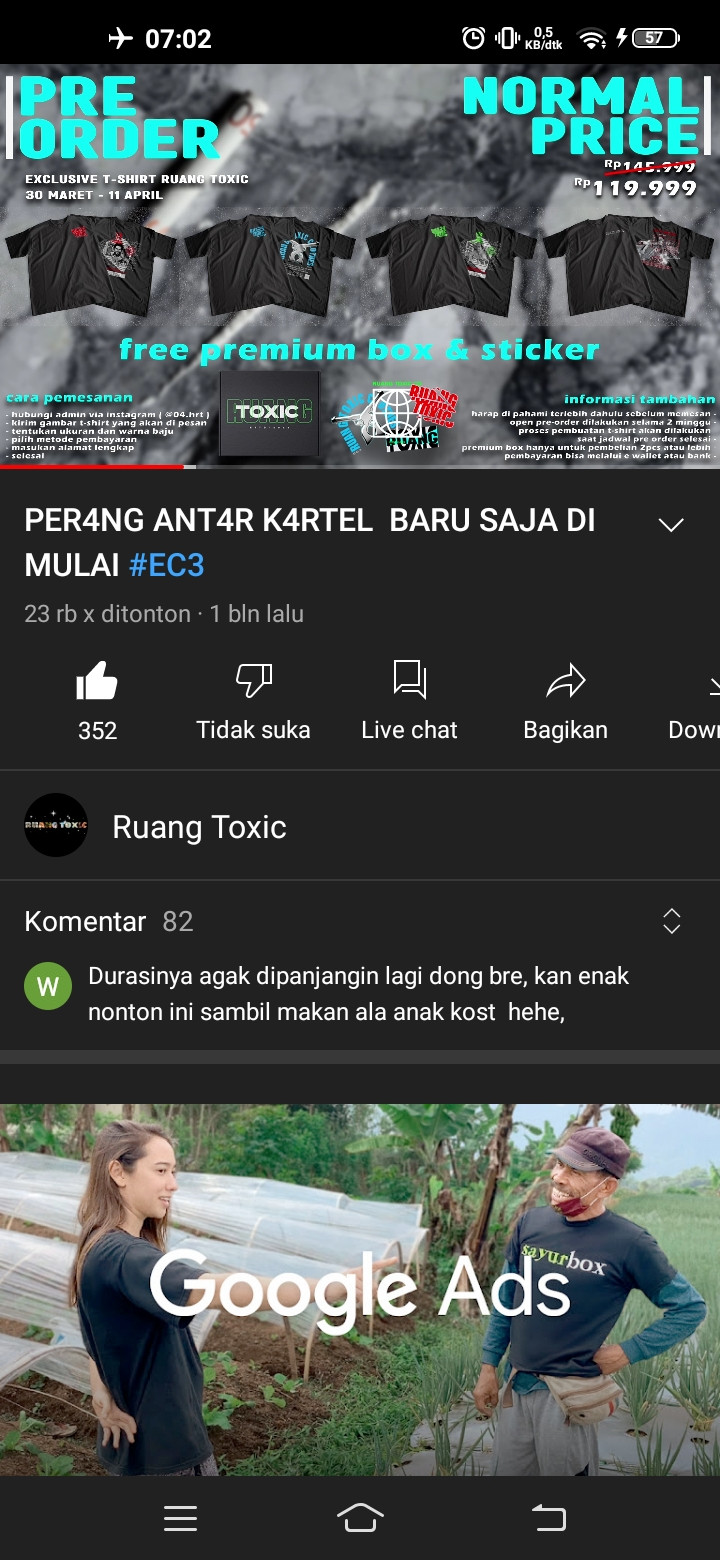Share the video via Bagikan

(x=565, y=700)
